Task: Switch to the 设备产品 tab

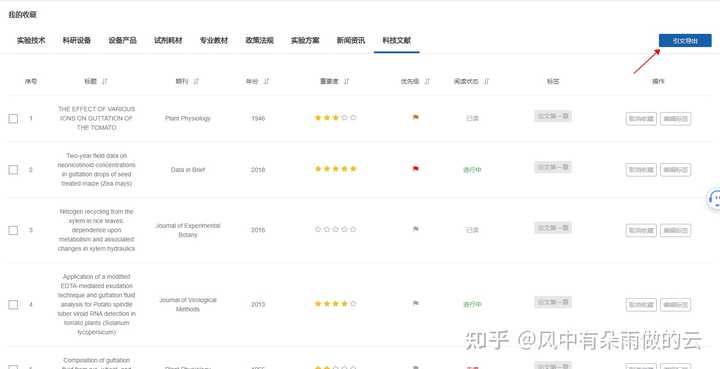Action: tap(123, 40)
